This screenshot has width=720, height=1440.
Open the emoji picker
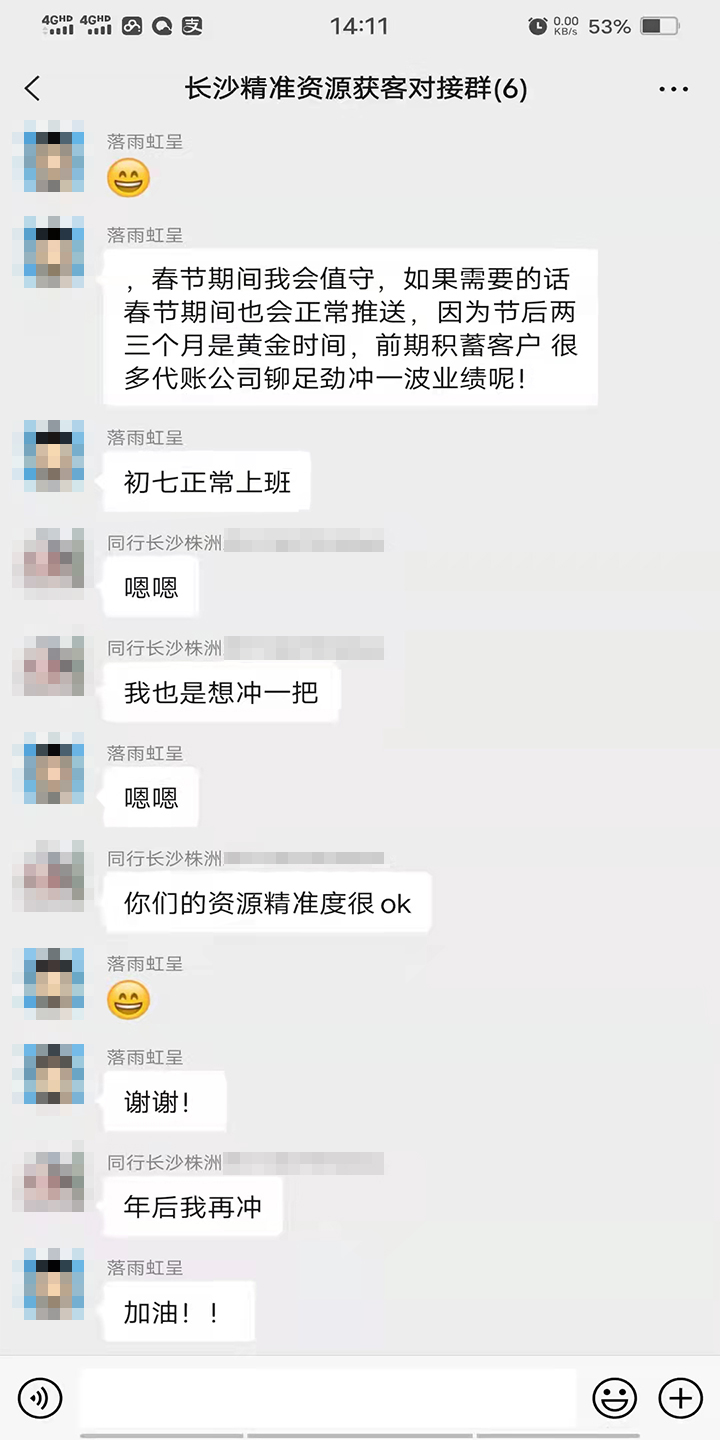(x=614, y=1397)
